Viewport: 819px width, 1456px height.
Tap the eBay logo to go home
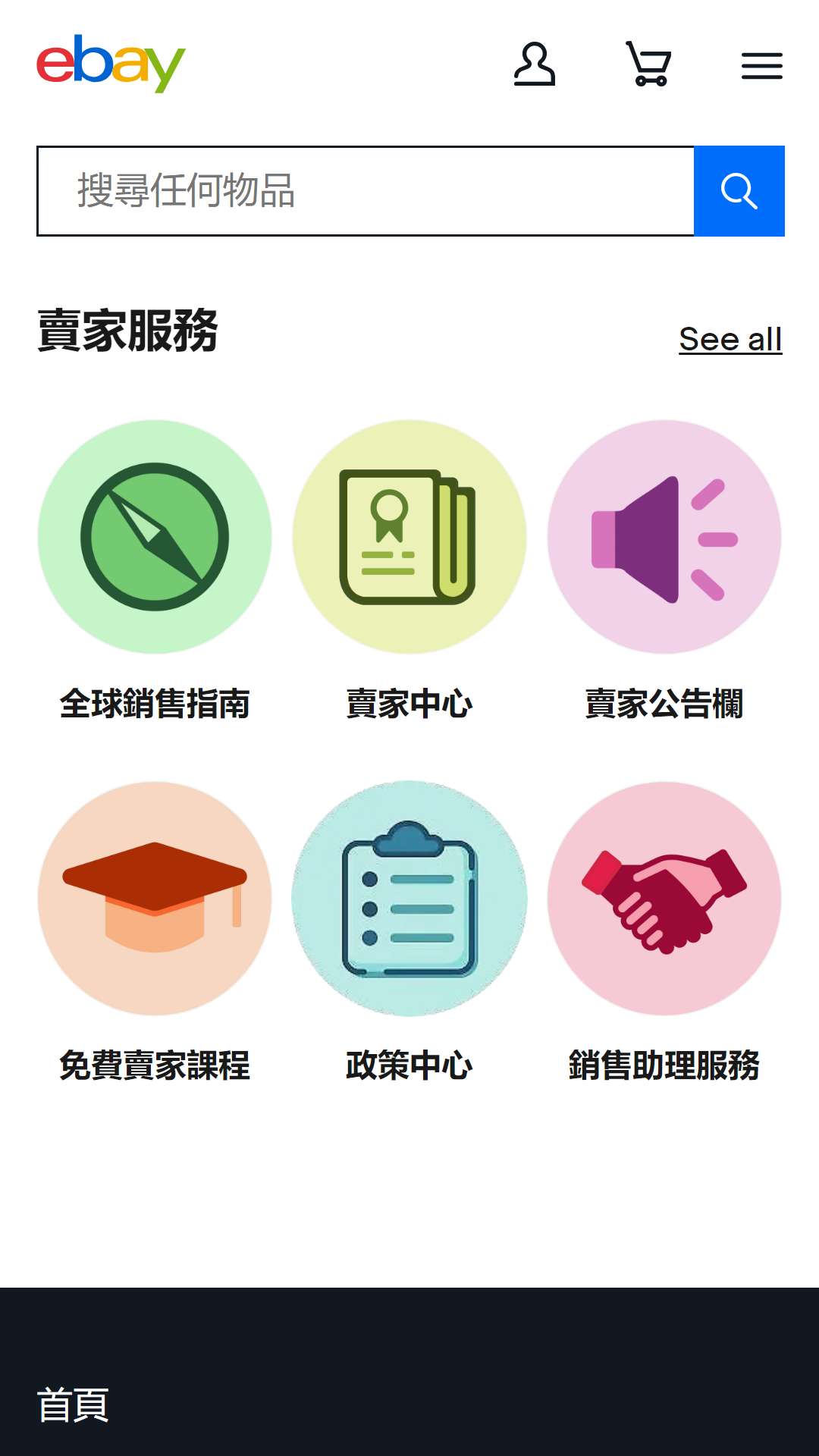tap(111, 64)
